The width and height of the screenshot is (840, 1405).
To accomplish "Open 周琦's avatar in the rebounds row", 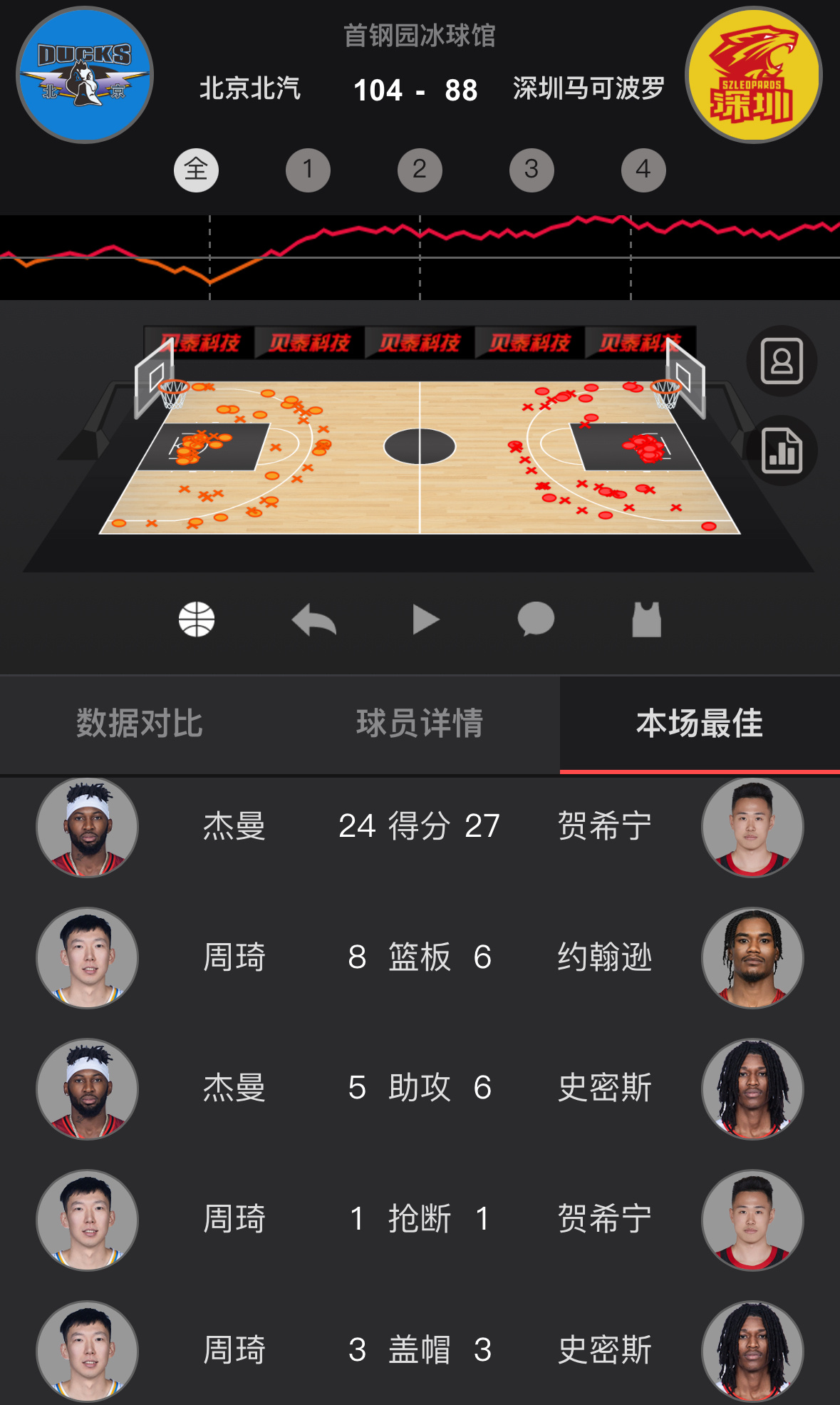I will [x=87, y=958].
